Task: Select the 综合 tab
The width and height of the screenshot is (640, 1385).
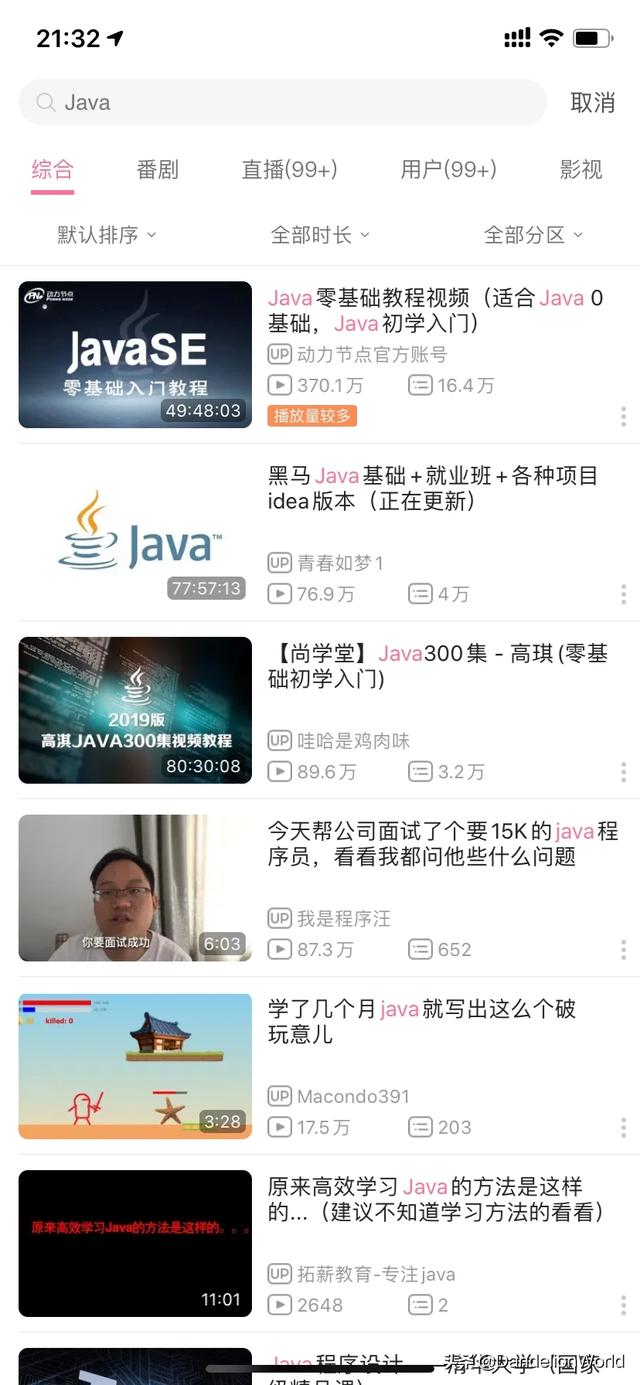Action: [52, 169]
